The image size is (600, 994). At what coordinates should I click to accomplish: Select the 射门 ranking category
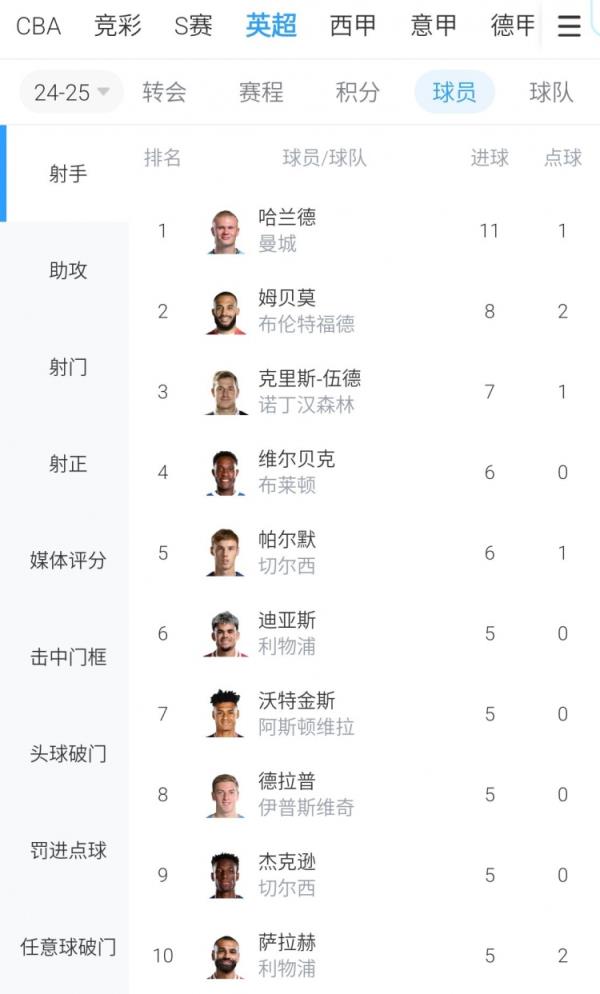68,367
